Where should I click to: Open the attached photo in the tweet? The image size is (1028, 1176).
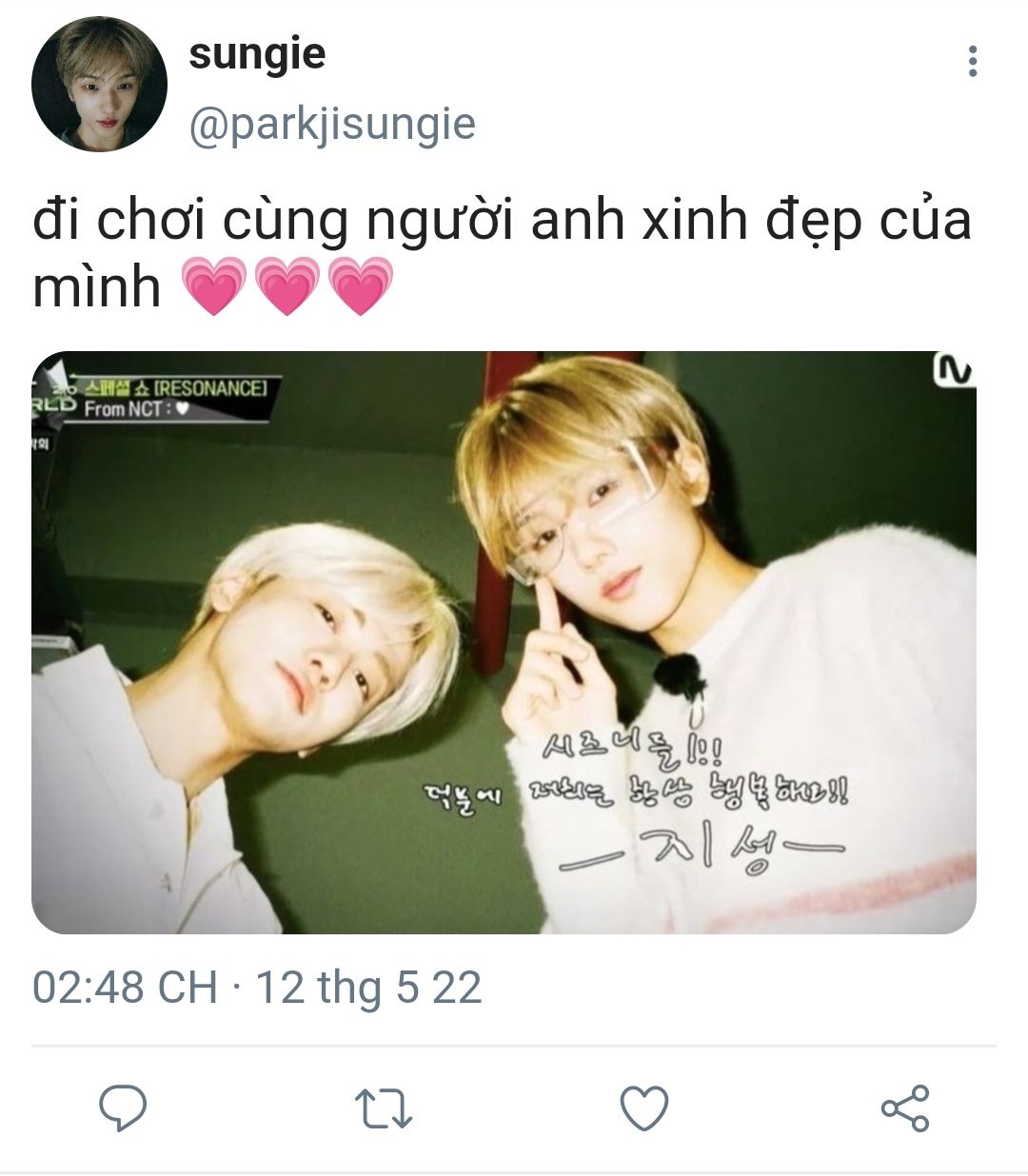pyautogui.click(x=504, y=642)
